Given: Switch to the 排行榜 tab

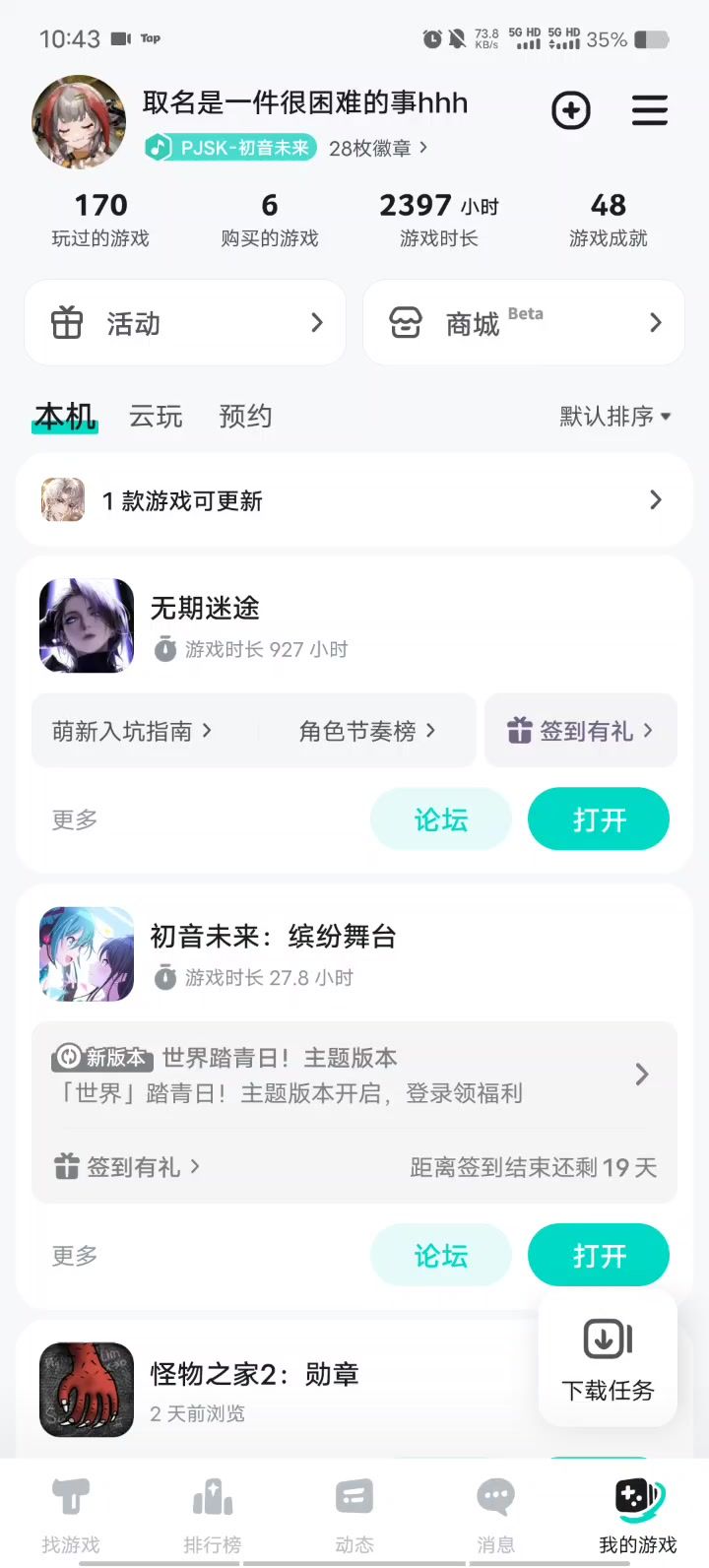Looking at the screenshot, I should [213, 1515].
